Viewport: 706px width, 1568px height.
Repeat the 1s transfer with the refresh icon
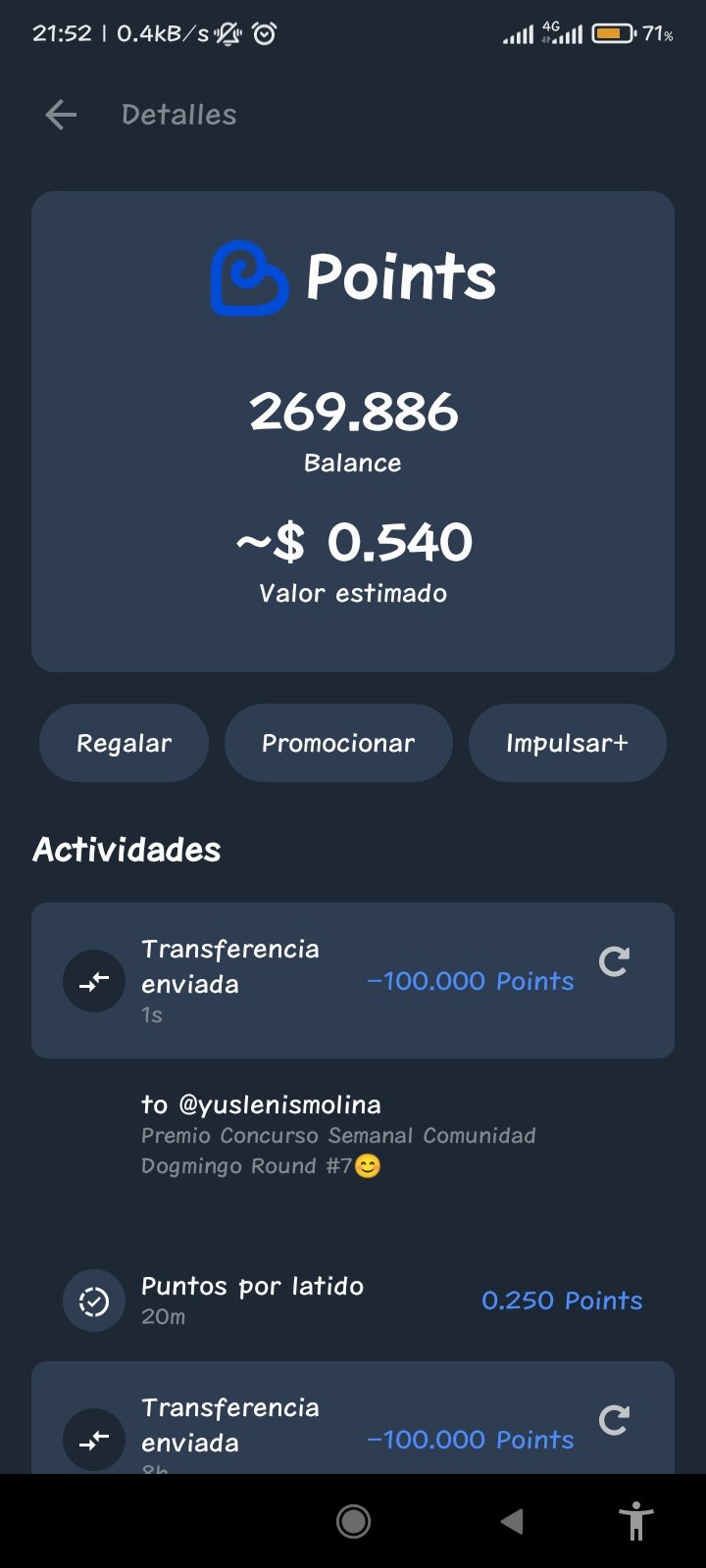point(614,961)
